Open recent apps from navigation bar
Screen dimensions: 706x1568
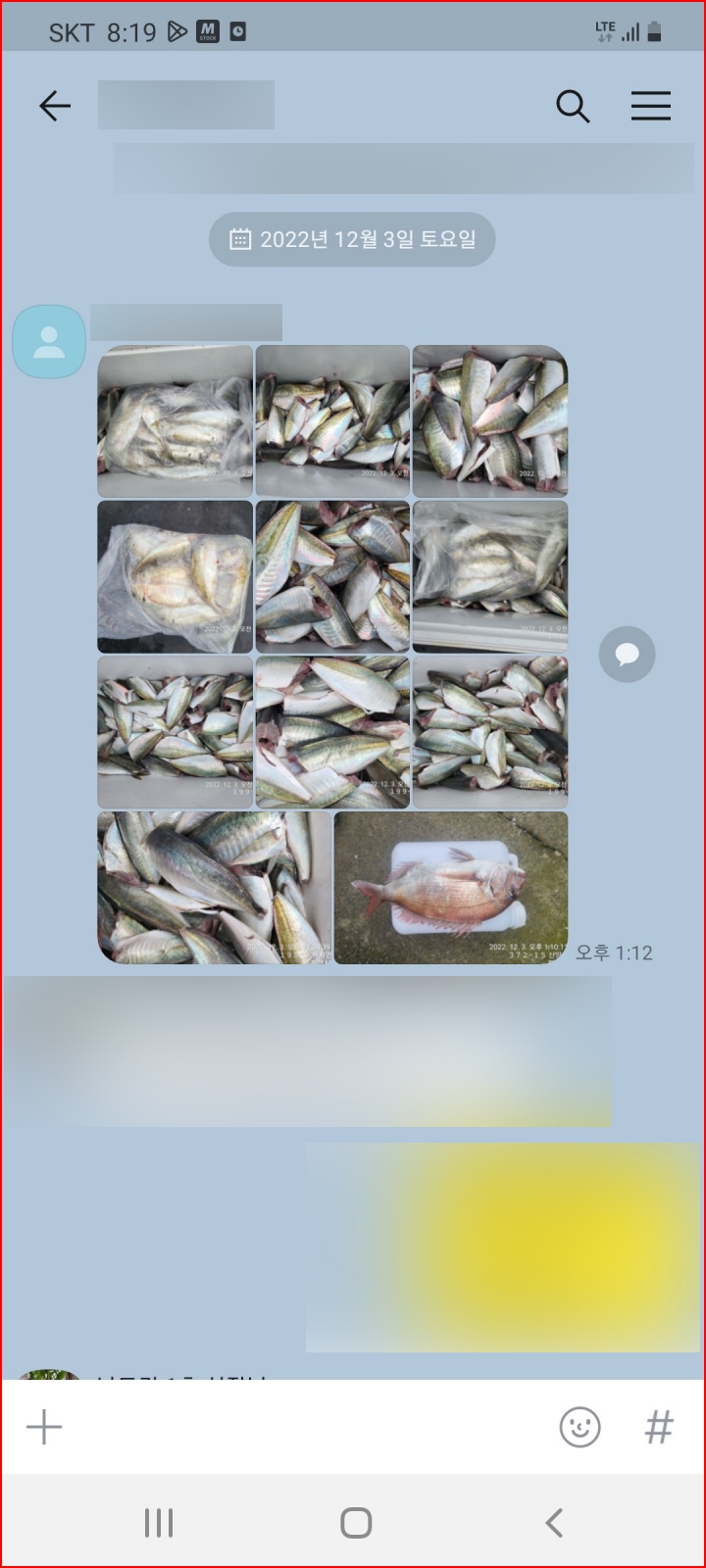coord(159,1523)
